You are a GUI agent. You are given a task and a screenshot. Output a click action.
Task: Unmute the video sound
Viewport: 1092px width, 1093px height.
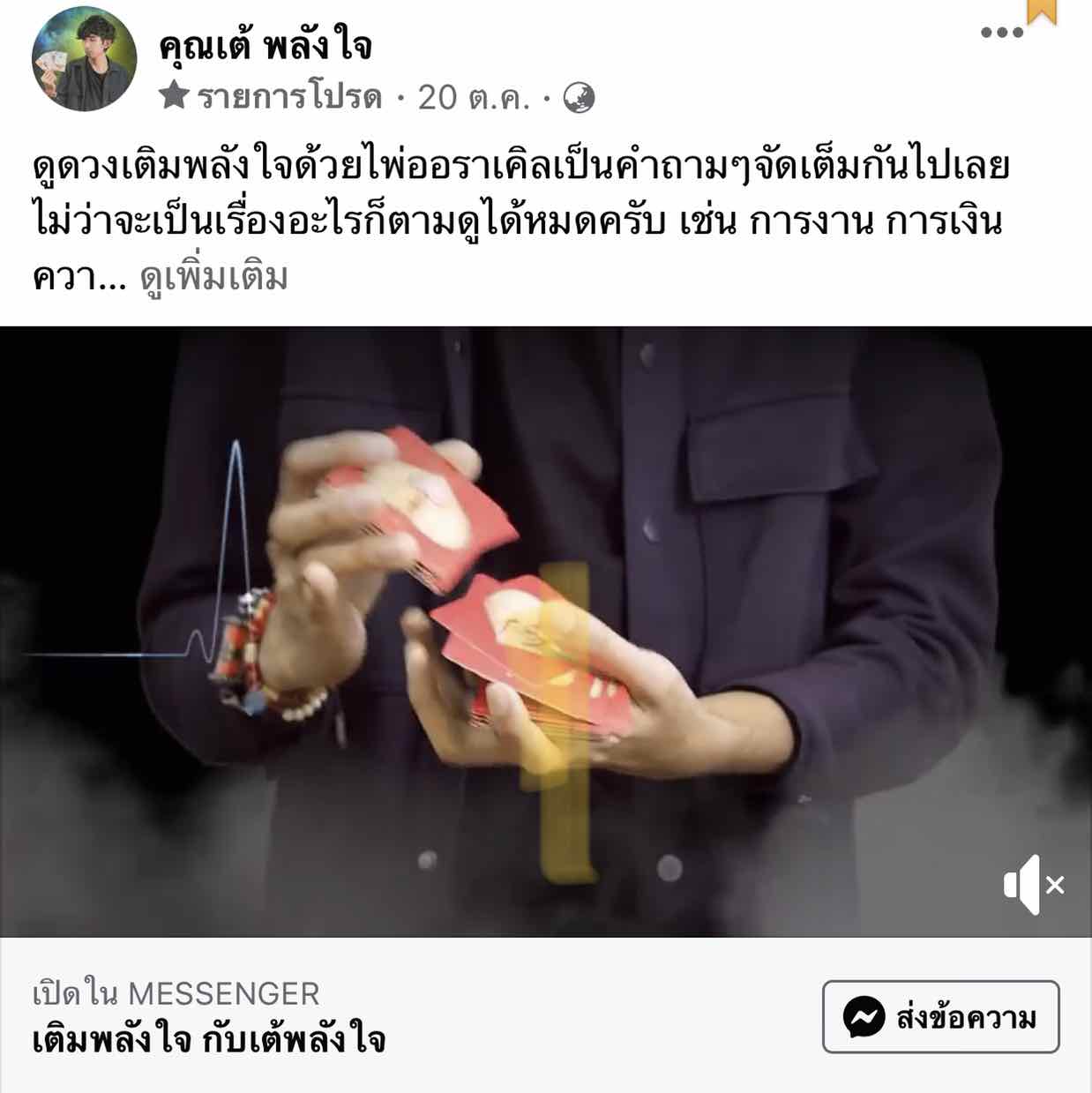(x=1033, y=884)
